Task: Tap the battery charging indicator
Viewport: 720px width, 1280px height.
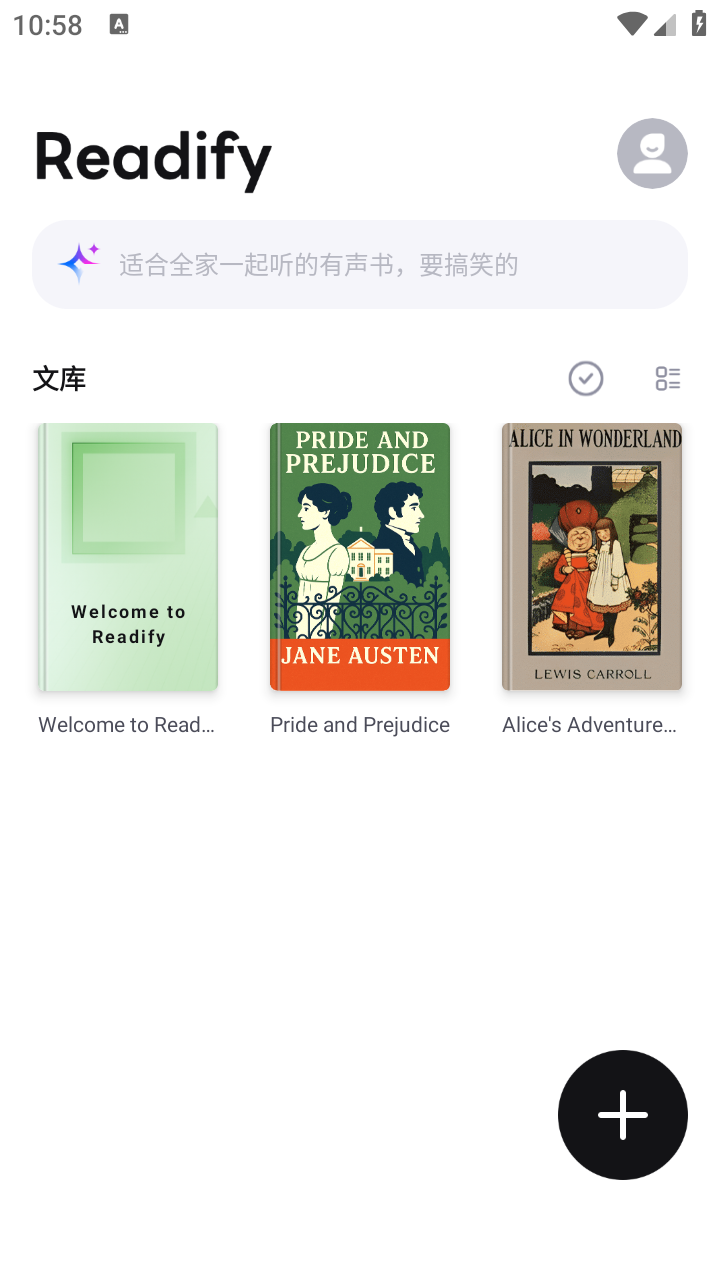Action: 699,24
